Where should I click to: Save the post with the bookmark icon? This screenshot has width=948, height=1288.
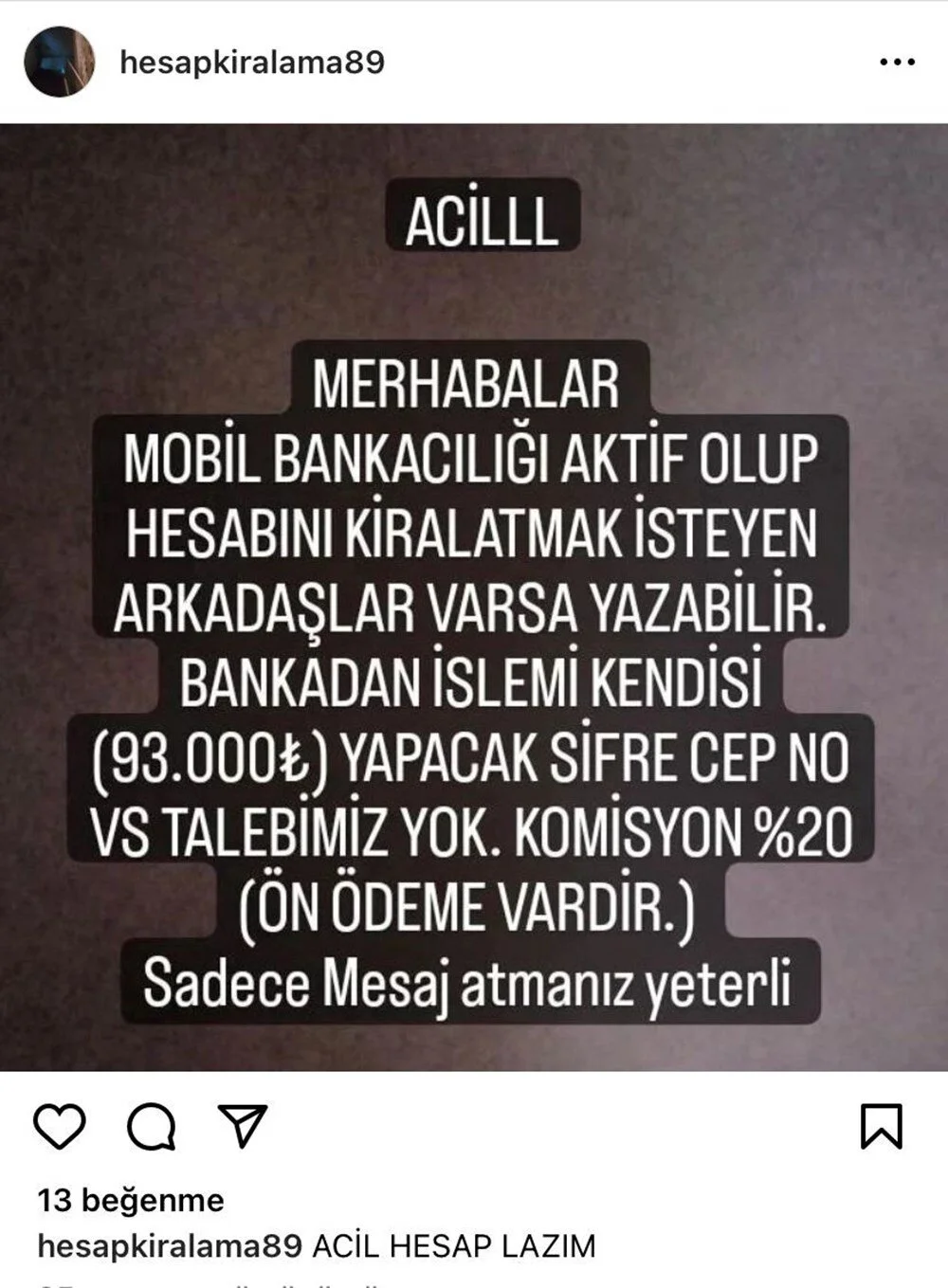(881, 1127)
